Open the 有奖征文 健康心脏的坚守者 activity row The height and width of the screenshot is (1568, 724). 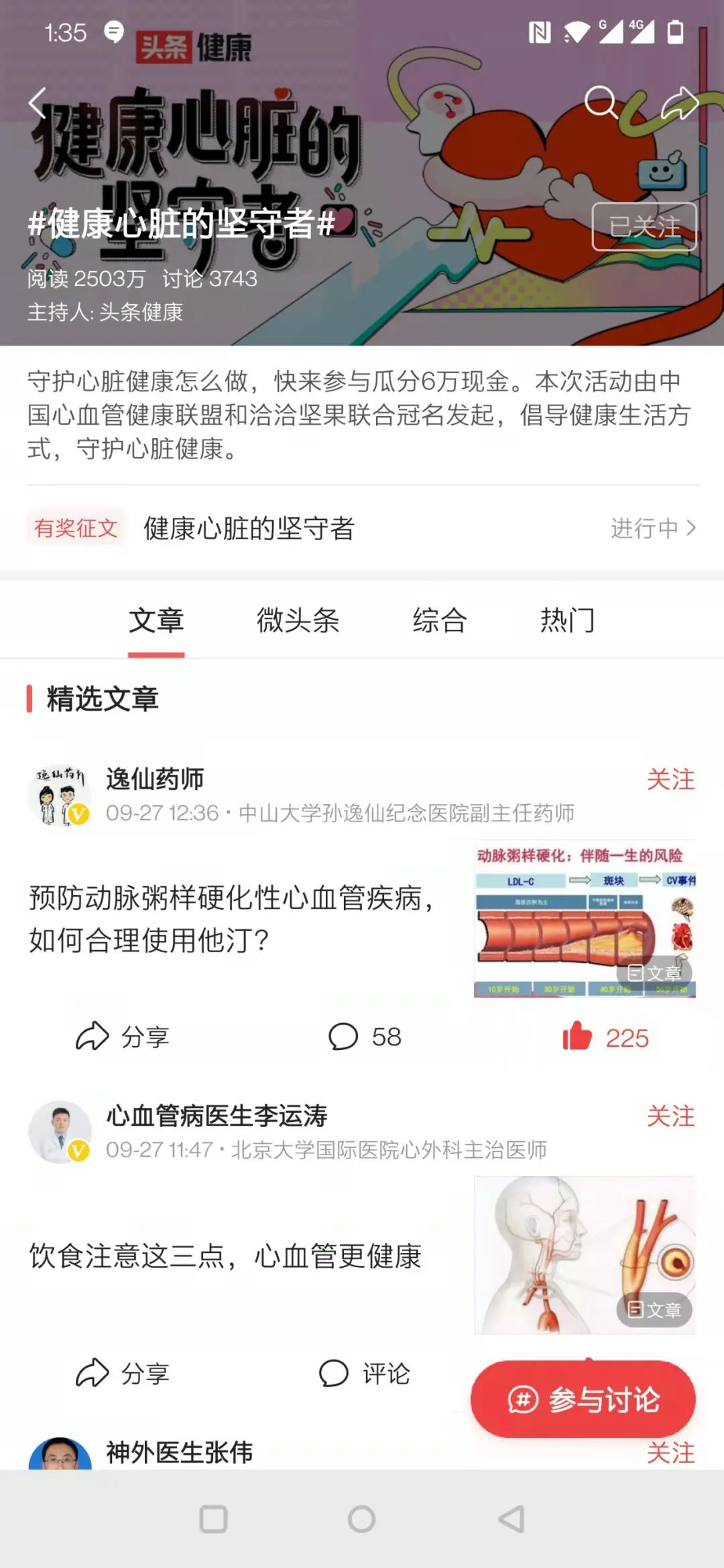pyautogui.click(x=362, y=528)
